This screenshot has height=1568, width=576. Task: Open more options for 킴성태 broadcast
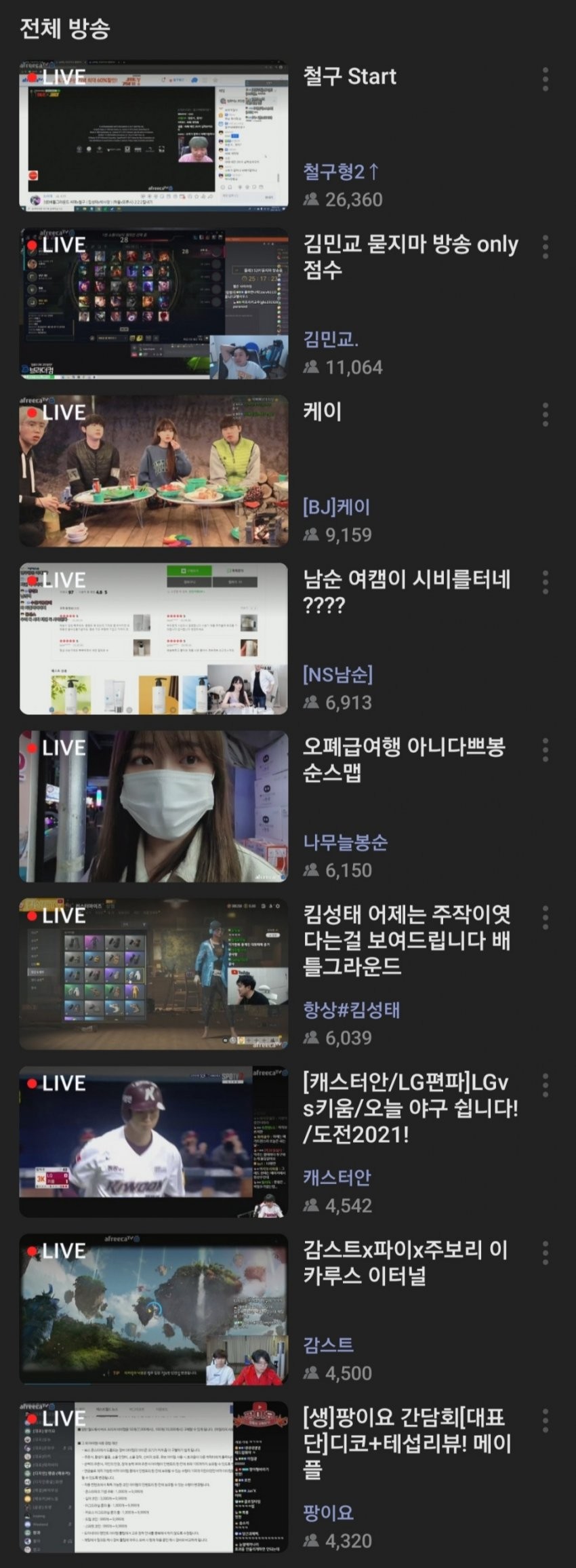tap(546, 917)
